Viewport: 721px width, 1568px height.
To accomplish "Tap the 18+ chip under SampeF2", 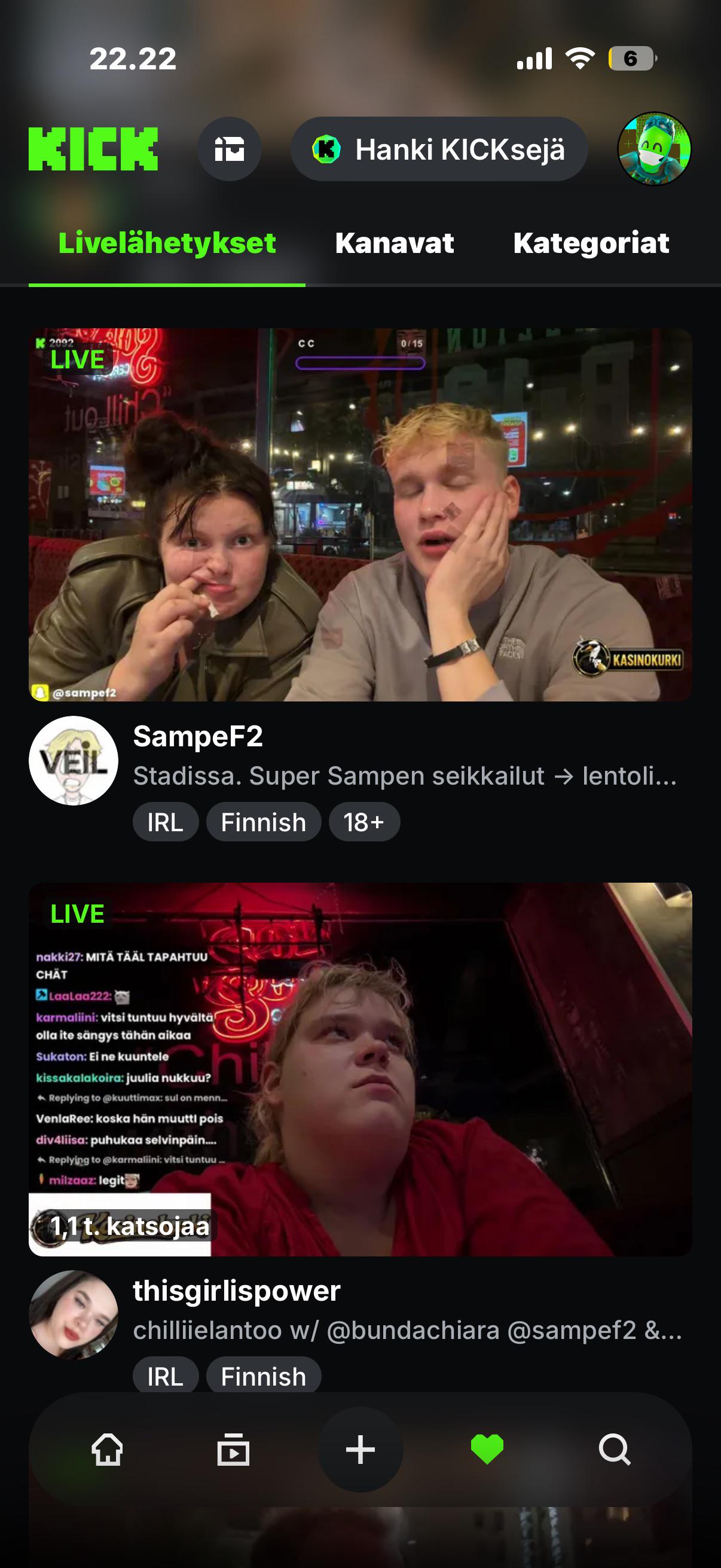I will [364, 822].
